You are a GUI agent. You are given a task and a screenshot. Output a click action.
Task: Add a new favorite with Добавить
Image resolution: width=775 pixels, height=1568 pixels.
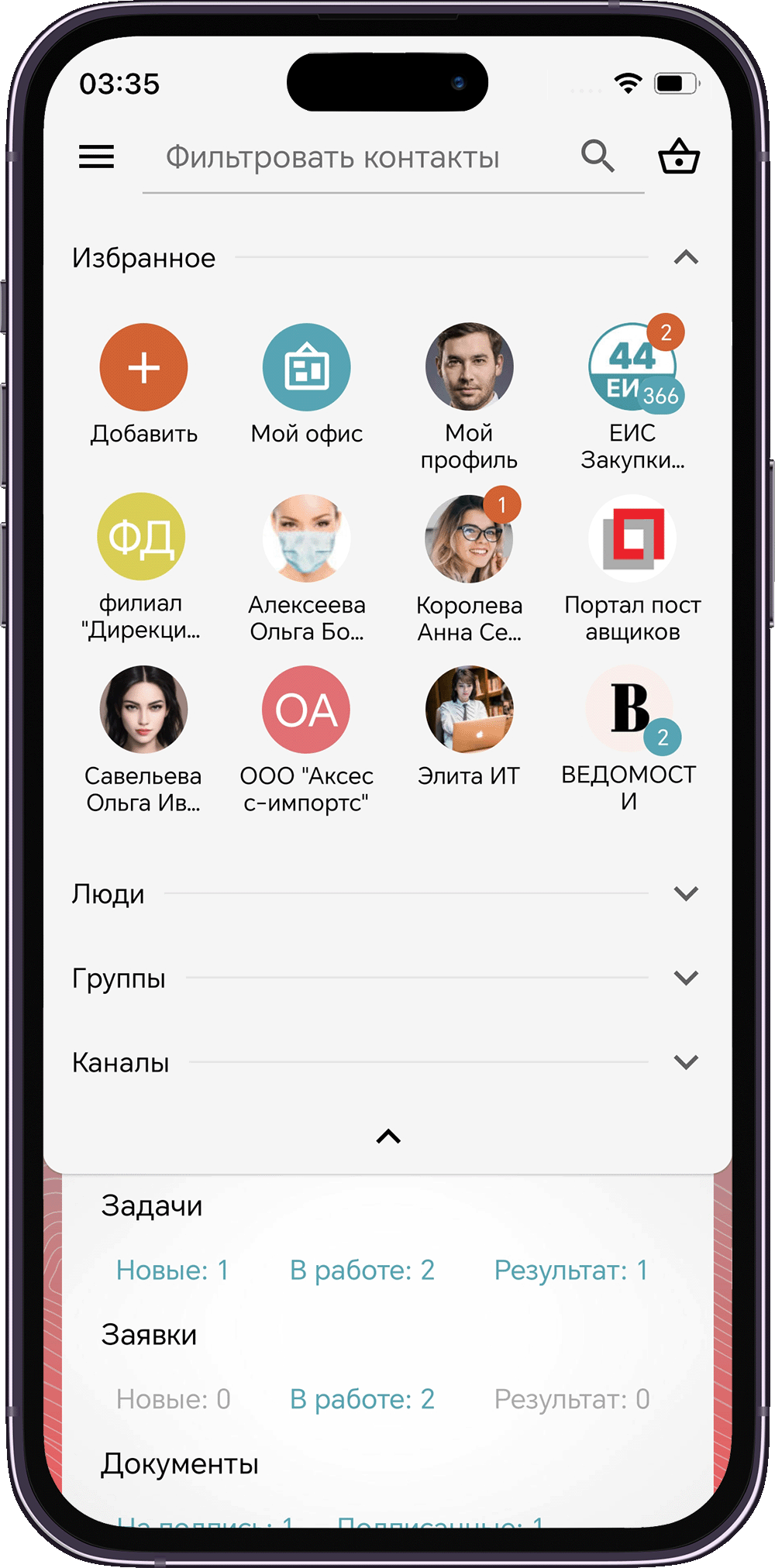[x=143, y=367]
